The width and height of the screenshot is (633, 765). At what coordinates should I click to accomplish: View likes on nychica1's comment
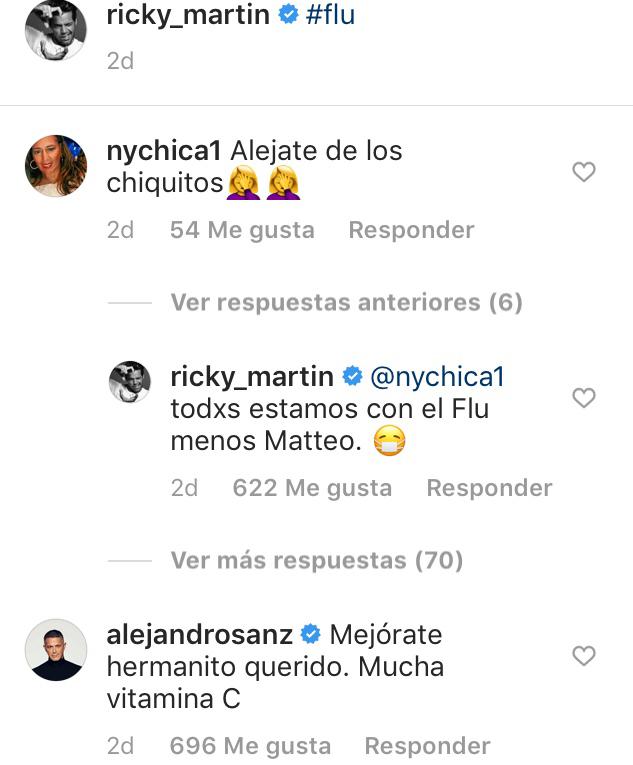(x=242, y=230)
